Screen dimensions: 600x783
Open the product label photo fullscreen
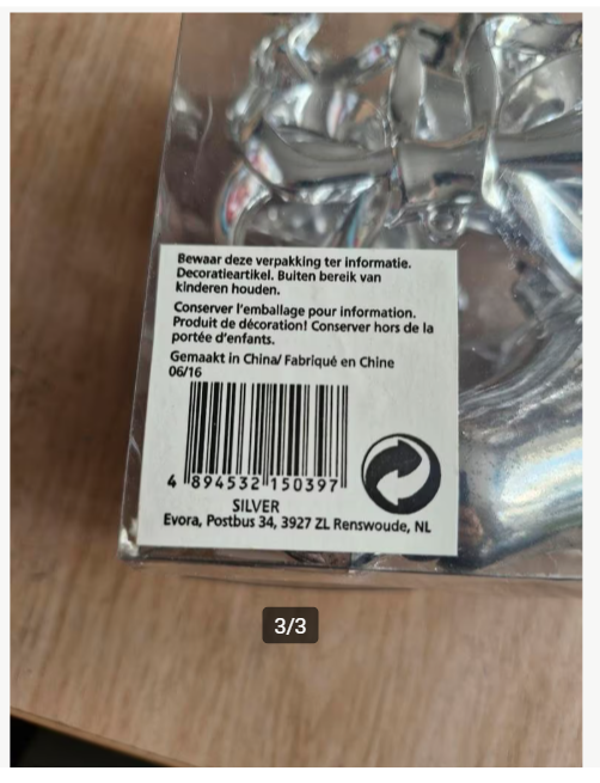pyautogui.click(x=296, y=390)
